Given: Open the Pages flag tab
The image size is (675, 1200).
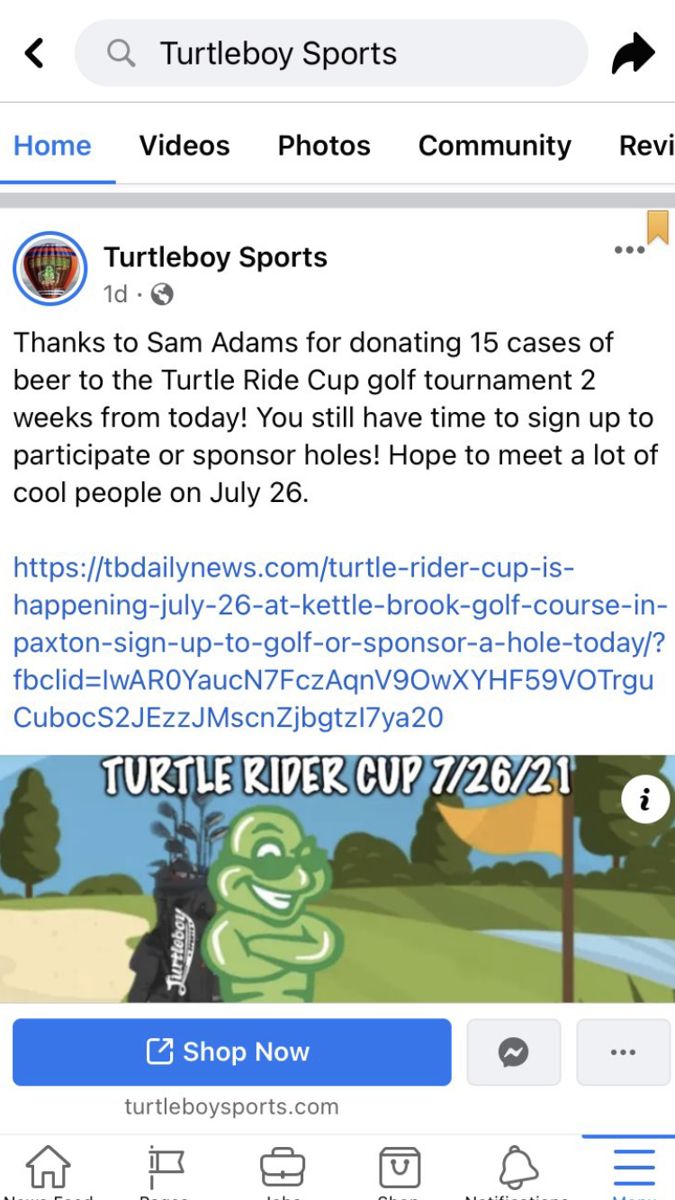Looking at the screenshot, I should point(165,1170).
